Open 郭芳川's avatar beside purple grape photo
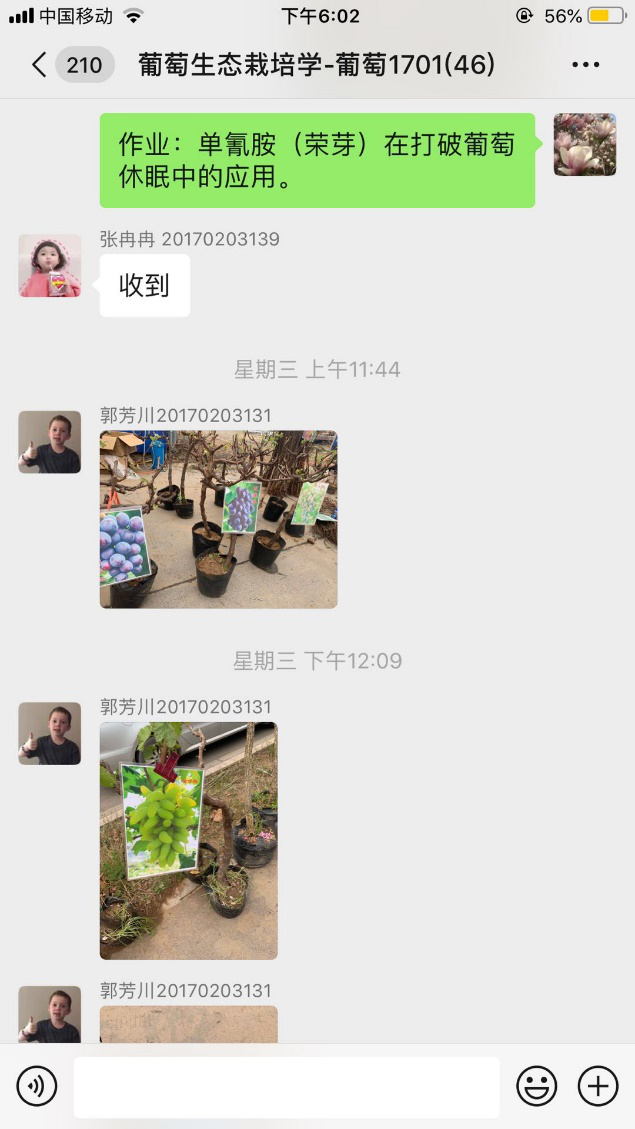 coord(50,442)
